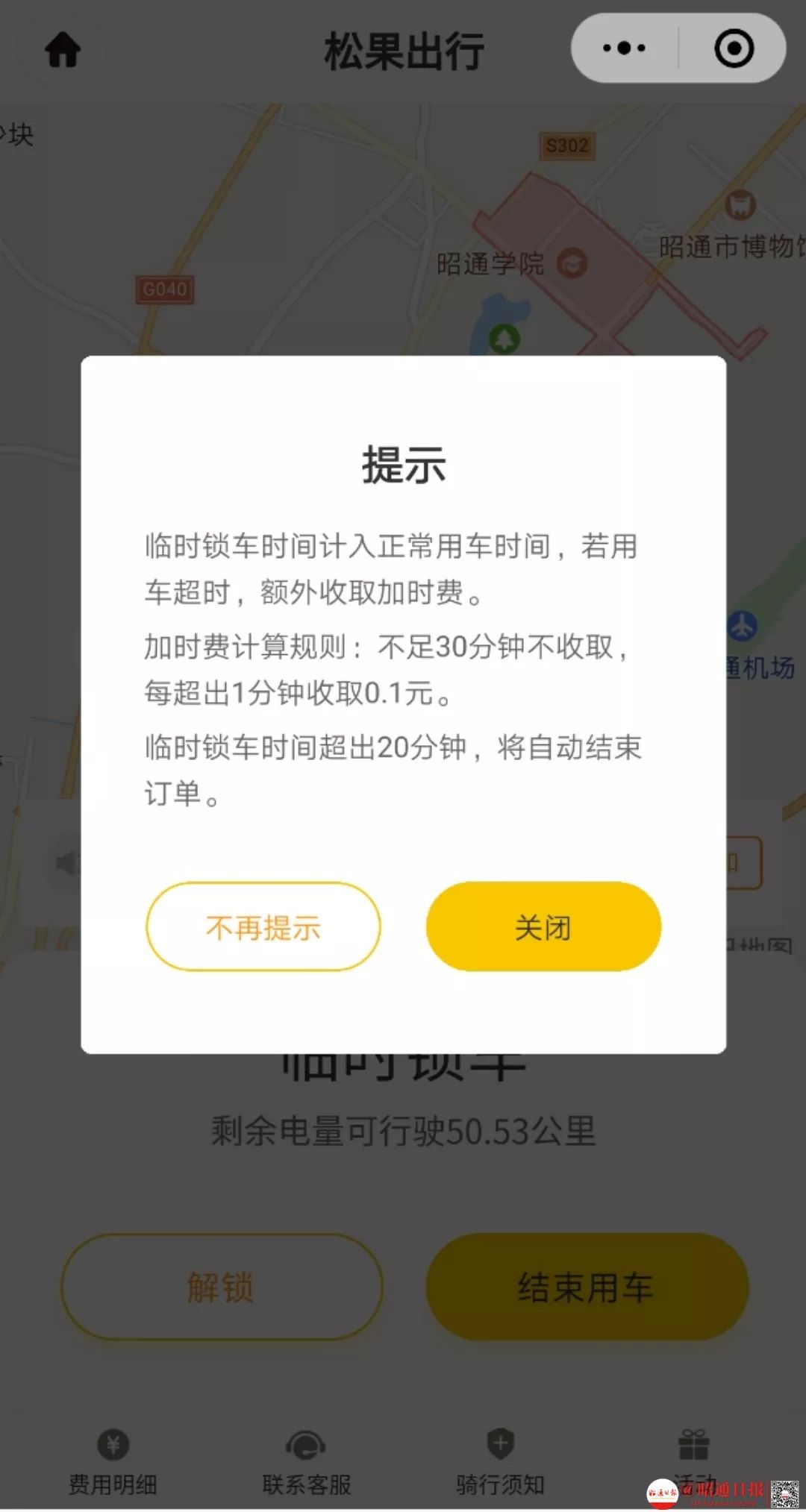Exit the mini program via circle icon
806x1512 pixels.
tap(734, 48)
